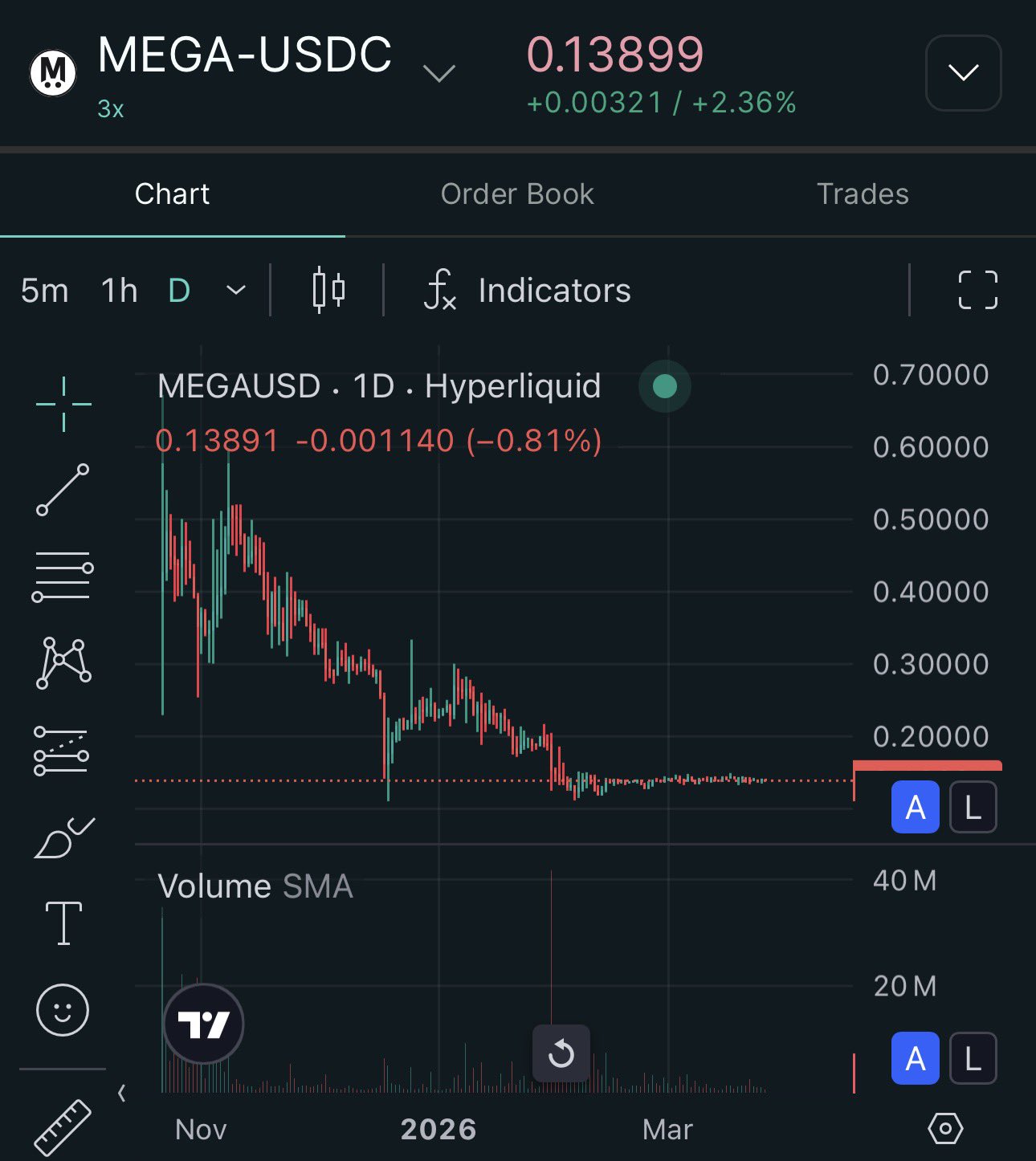This screenshot has height=1161, width=1036.
Task: Select the 1h timeframe
Action: click(120, 291)
